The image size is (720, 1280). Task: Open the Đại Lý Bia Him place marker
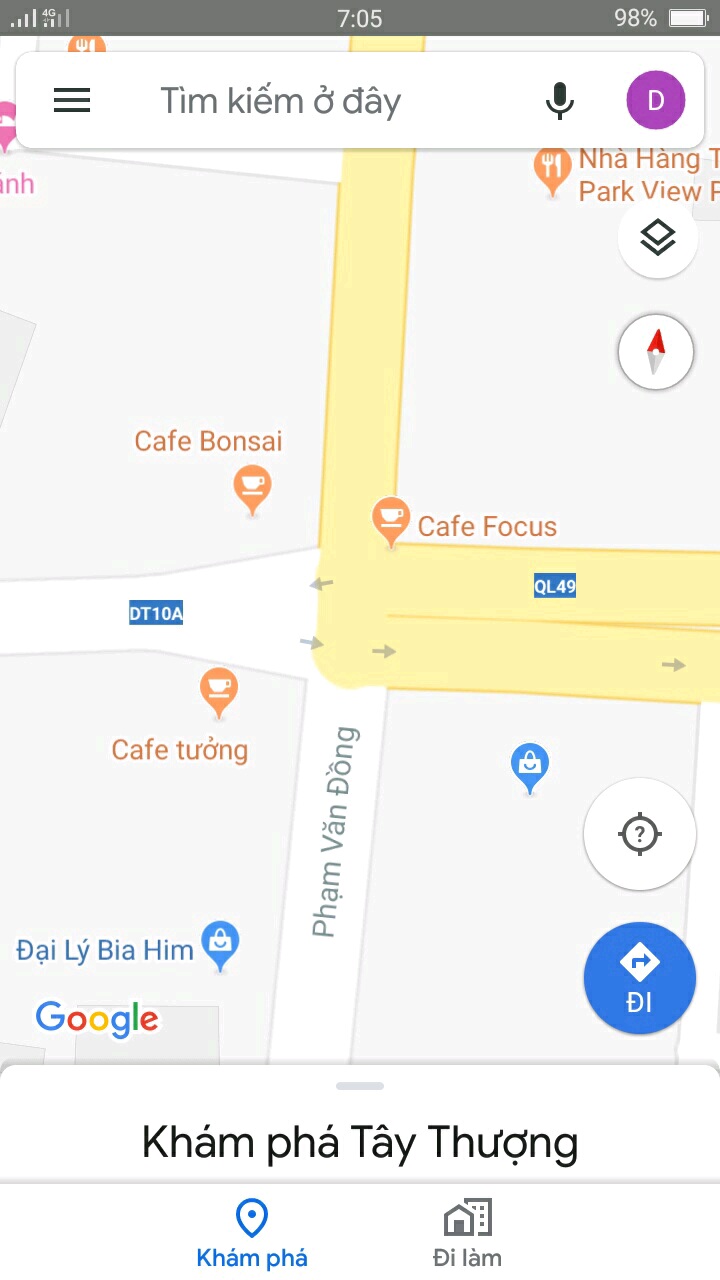pyautogui.click(x=220, y=943)
